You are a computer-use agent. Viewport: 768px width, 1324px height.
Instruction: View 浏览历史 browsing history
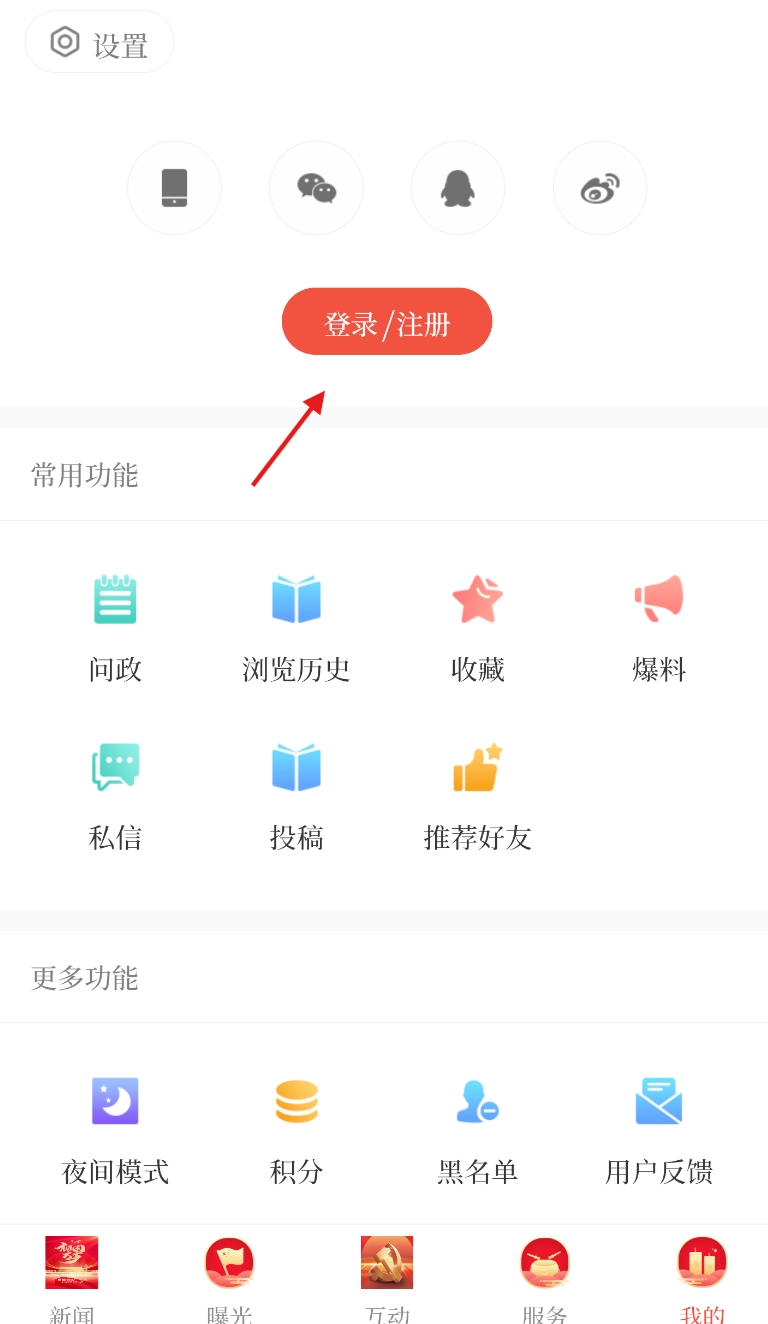coord(296,625)
